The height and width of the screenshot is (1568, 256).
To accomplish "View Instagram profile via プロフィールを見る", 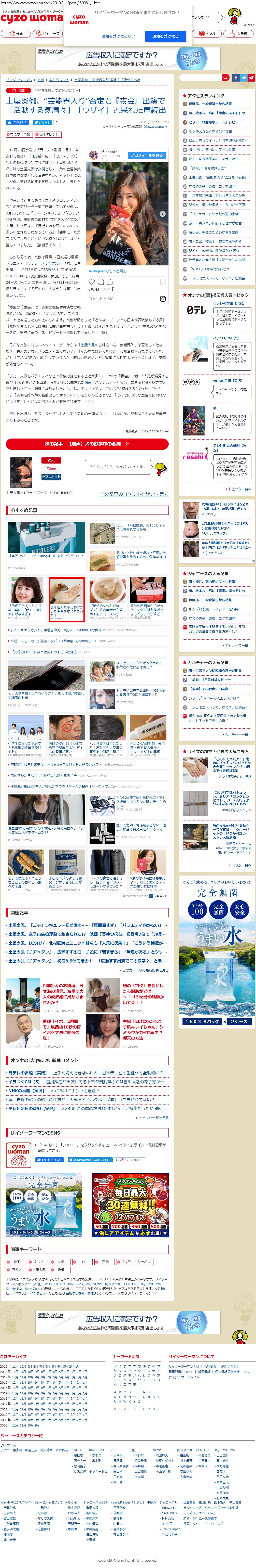I will pyautogui.click(x=147, y=155).
